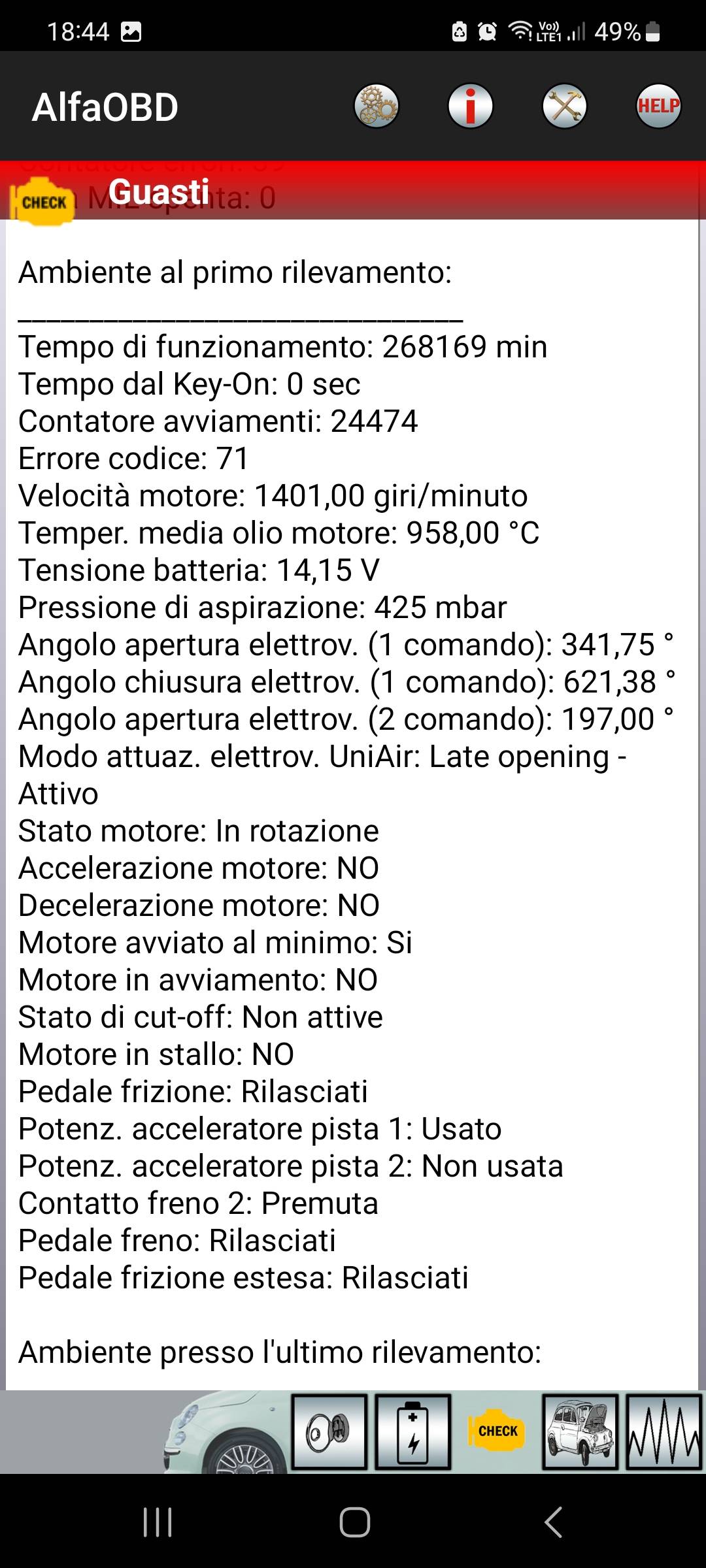
Task: Open the battery button in bottom bar
Action: pos(413,1432)
